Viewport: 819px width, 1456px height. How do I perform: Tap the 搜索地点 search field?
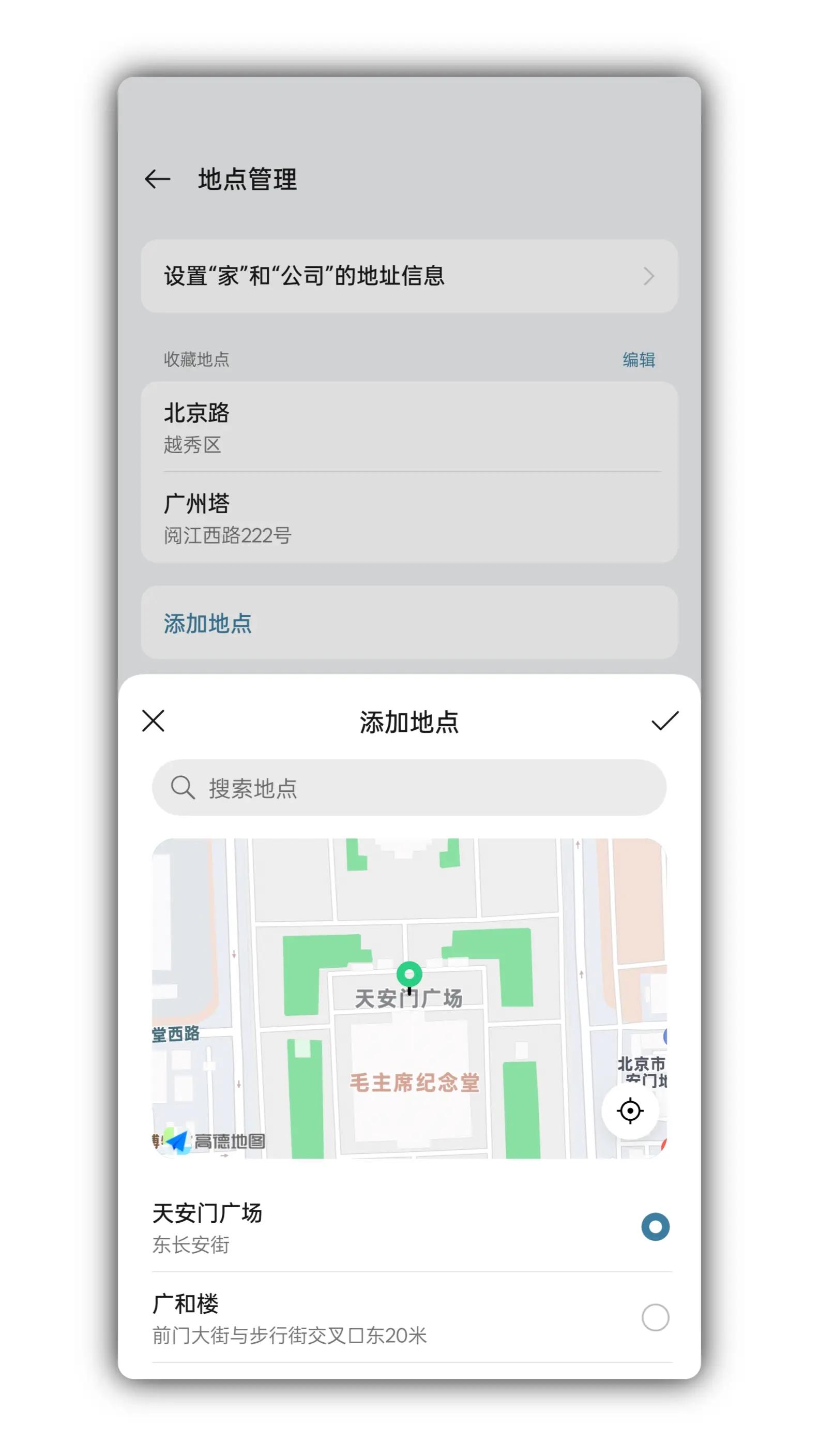point(409,787)
